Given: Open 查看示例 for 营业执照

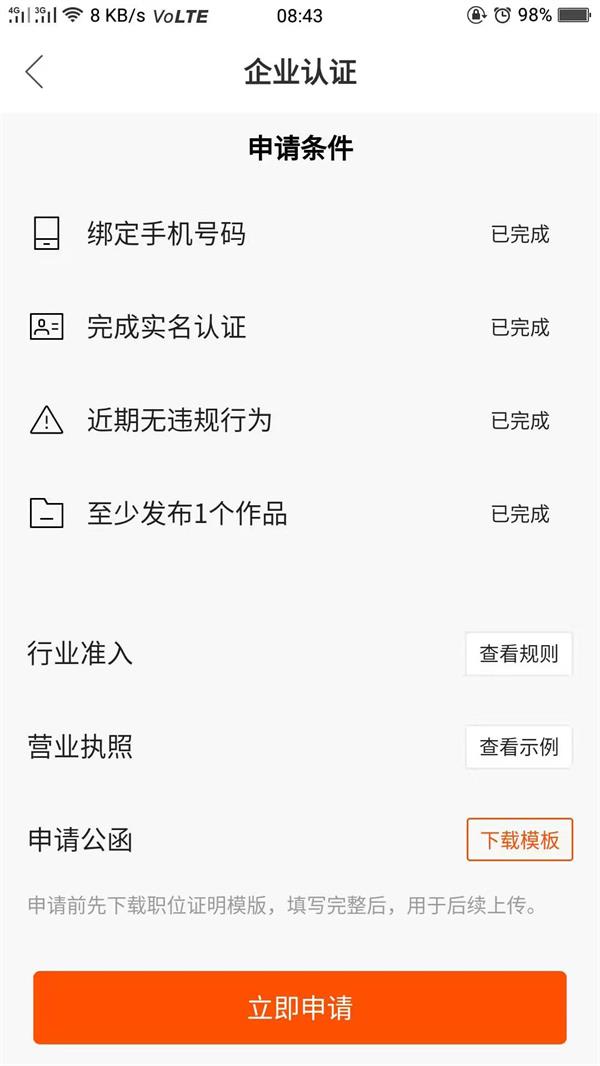Looking at the screenshot, I should tap(519, 747).
